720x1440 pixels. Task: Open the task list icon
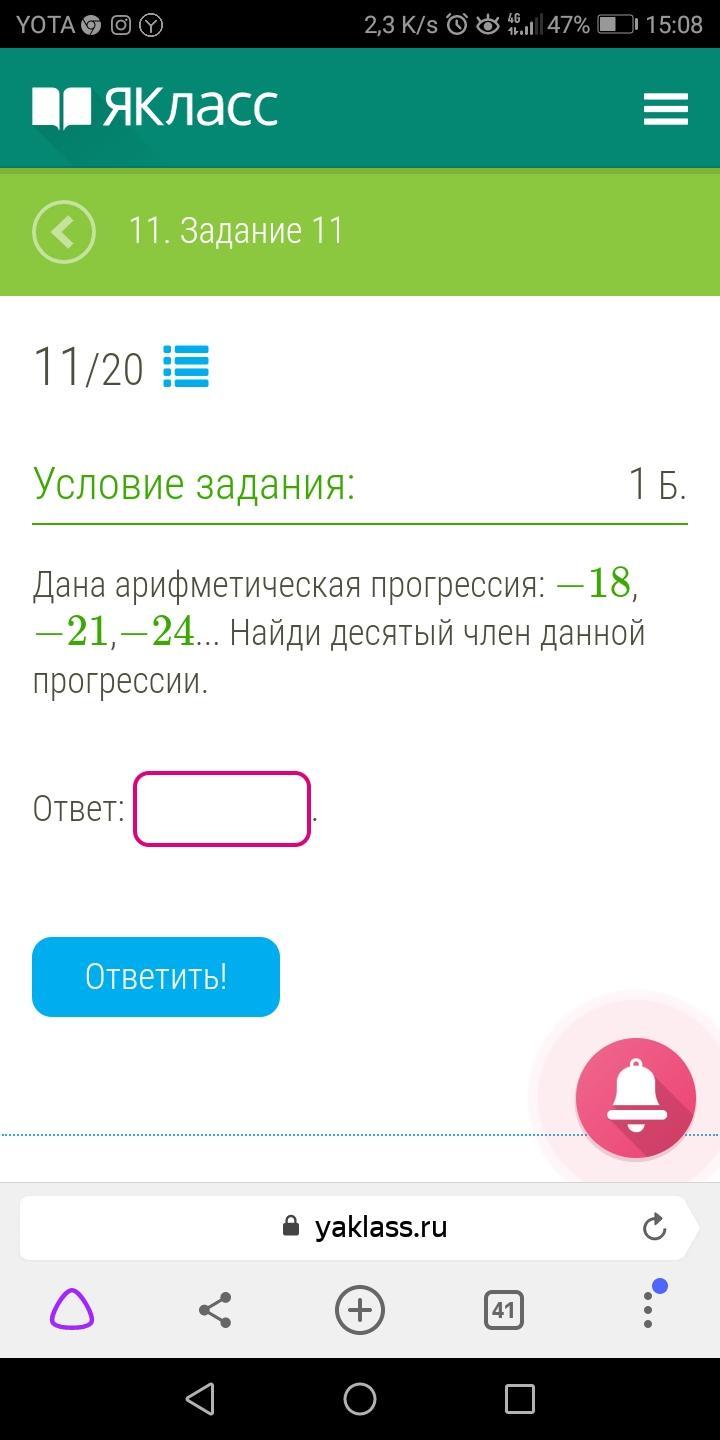point(186,366)
